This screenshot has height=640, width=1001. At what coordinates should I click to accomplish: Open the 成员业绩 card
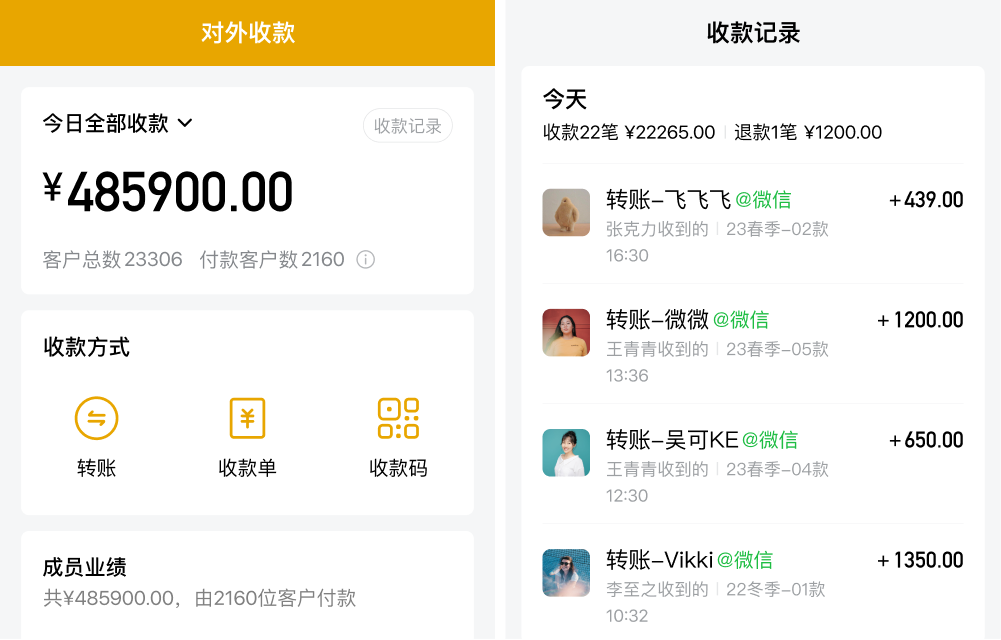tap(247, 584)
